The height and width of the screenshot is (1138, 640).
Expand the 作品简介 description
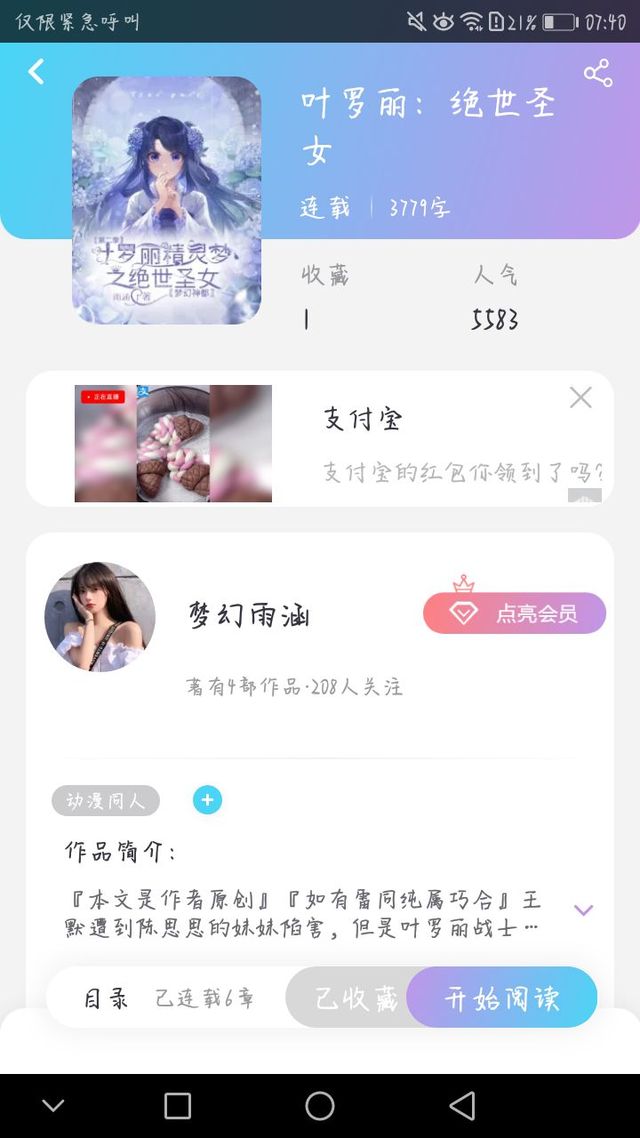pyautogui.click(x=583, y=910)
